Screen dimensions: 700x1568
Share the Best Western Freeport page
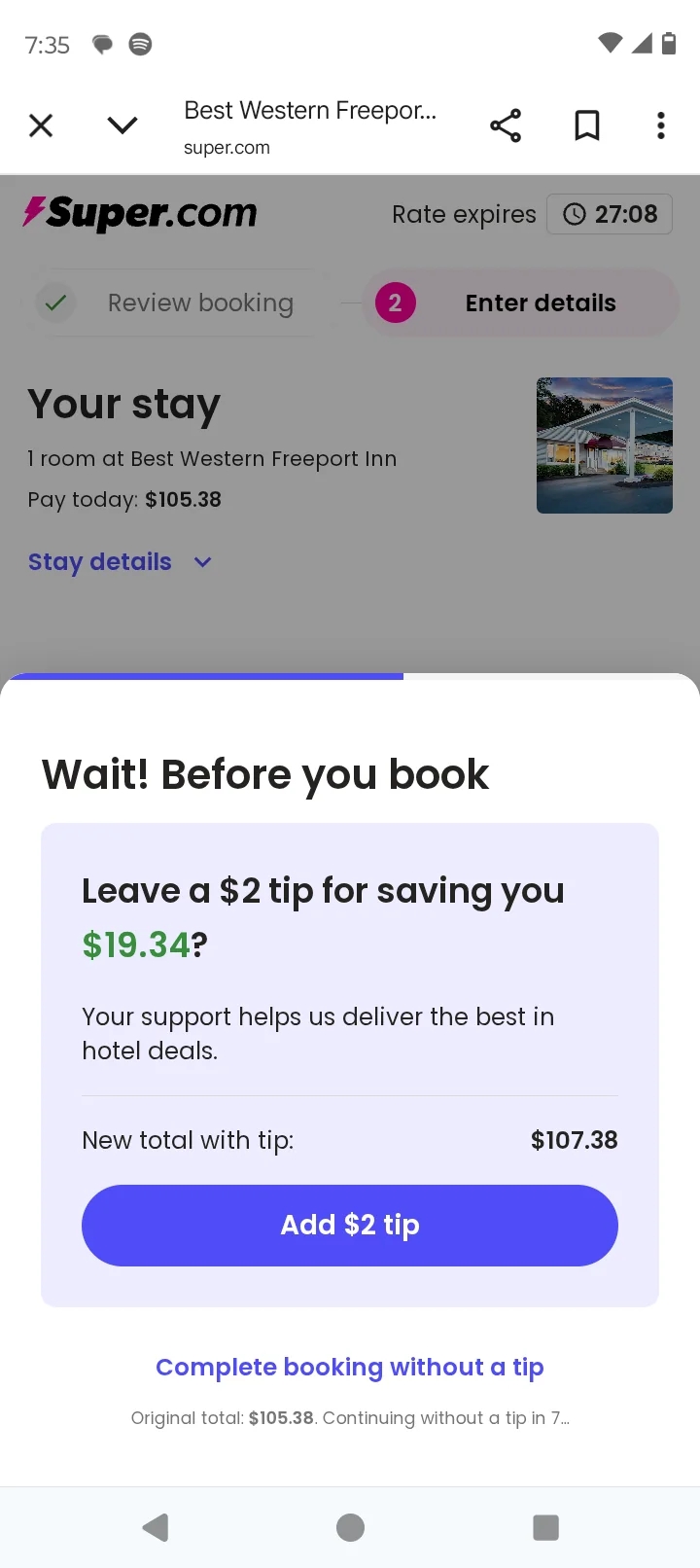[506, 125]
